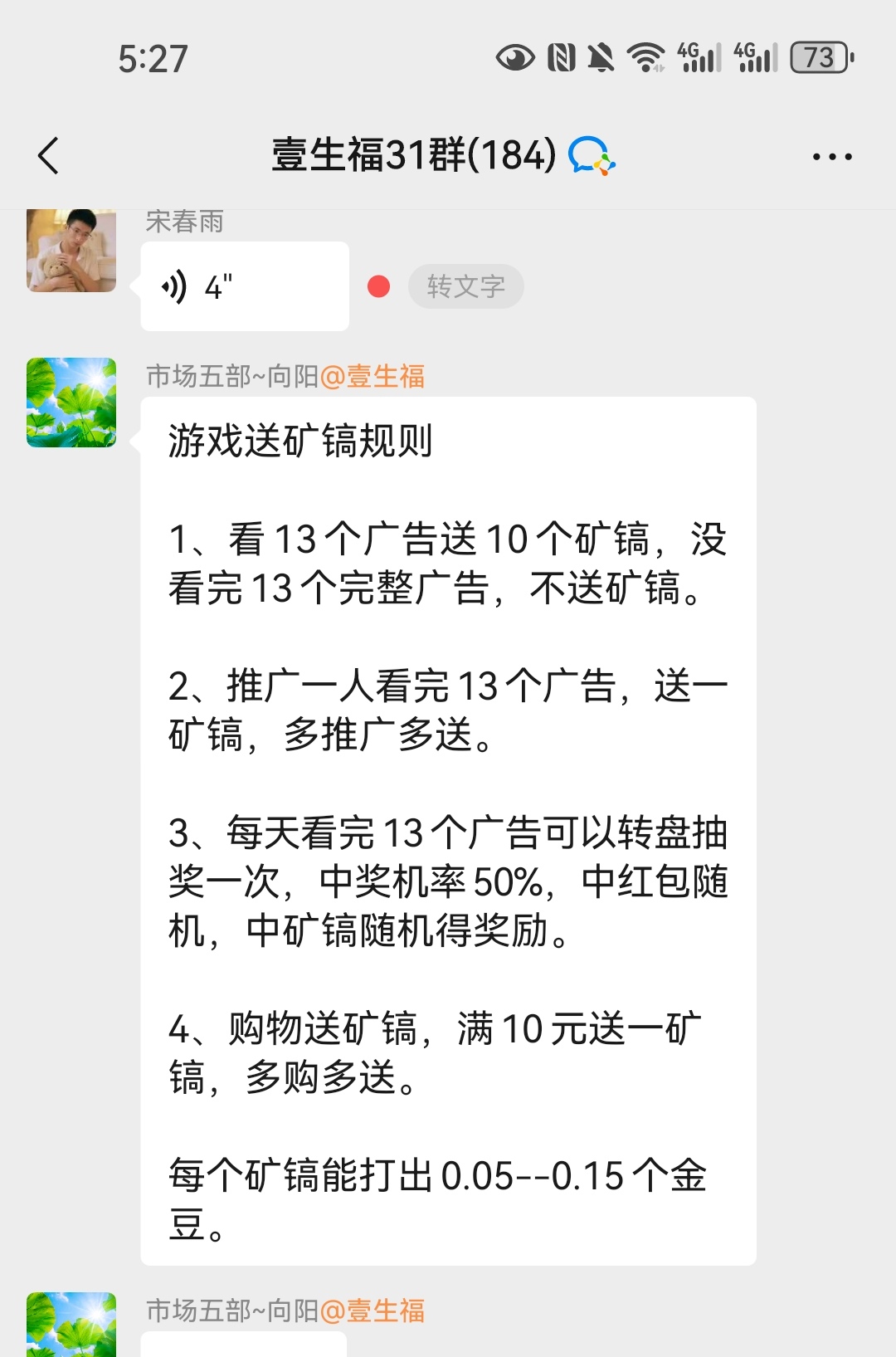The width and height of the screenshot is (896, 1357).
Task: Tap the mute notification bell icon
Action: pos(599,58)
